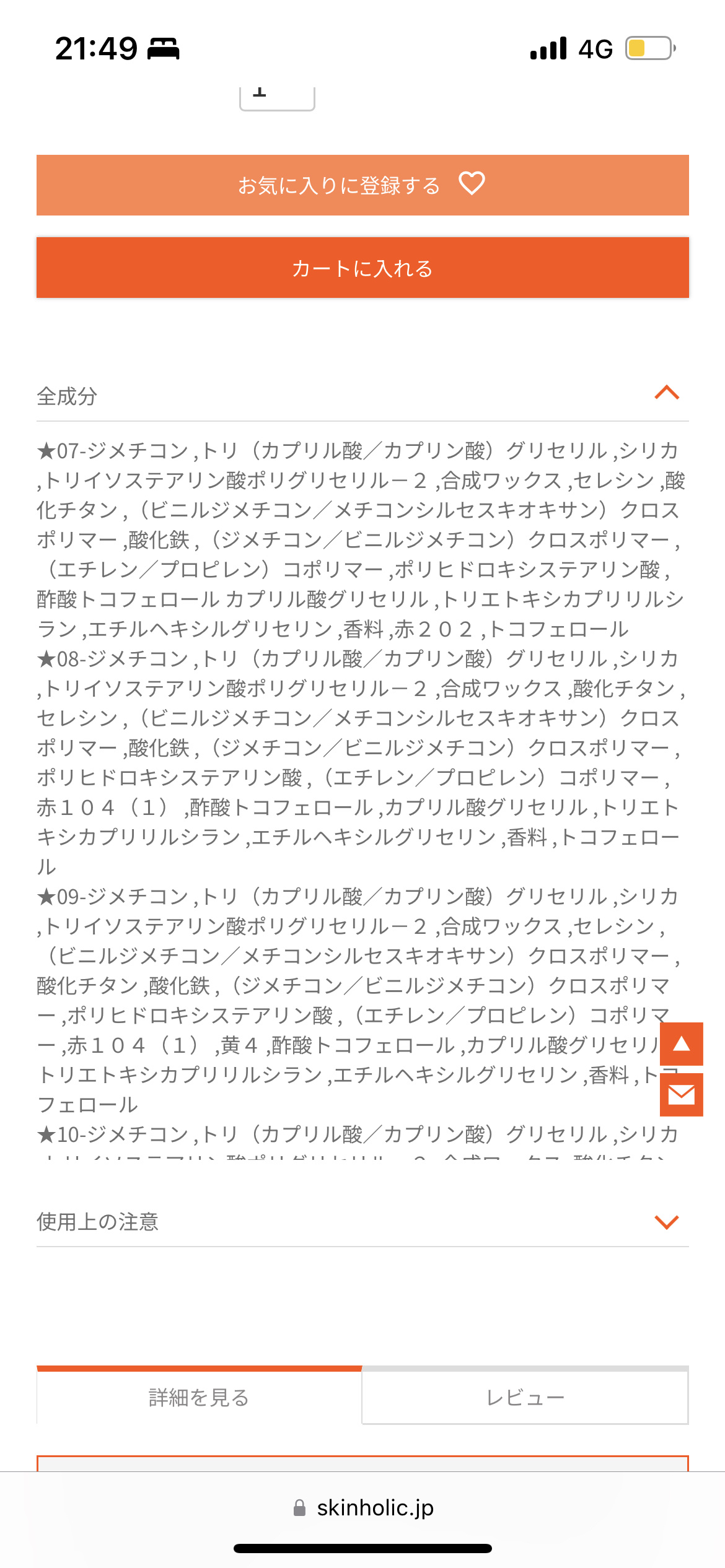Image resolution: width=725 pixels, height=1568 pixels.
Task: Collapse the 全成分 ingredients section
Action: click(x=666, y=392)
